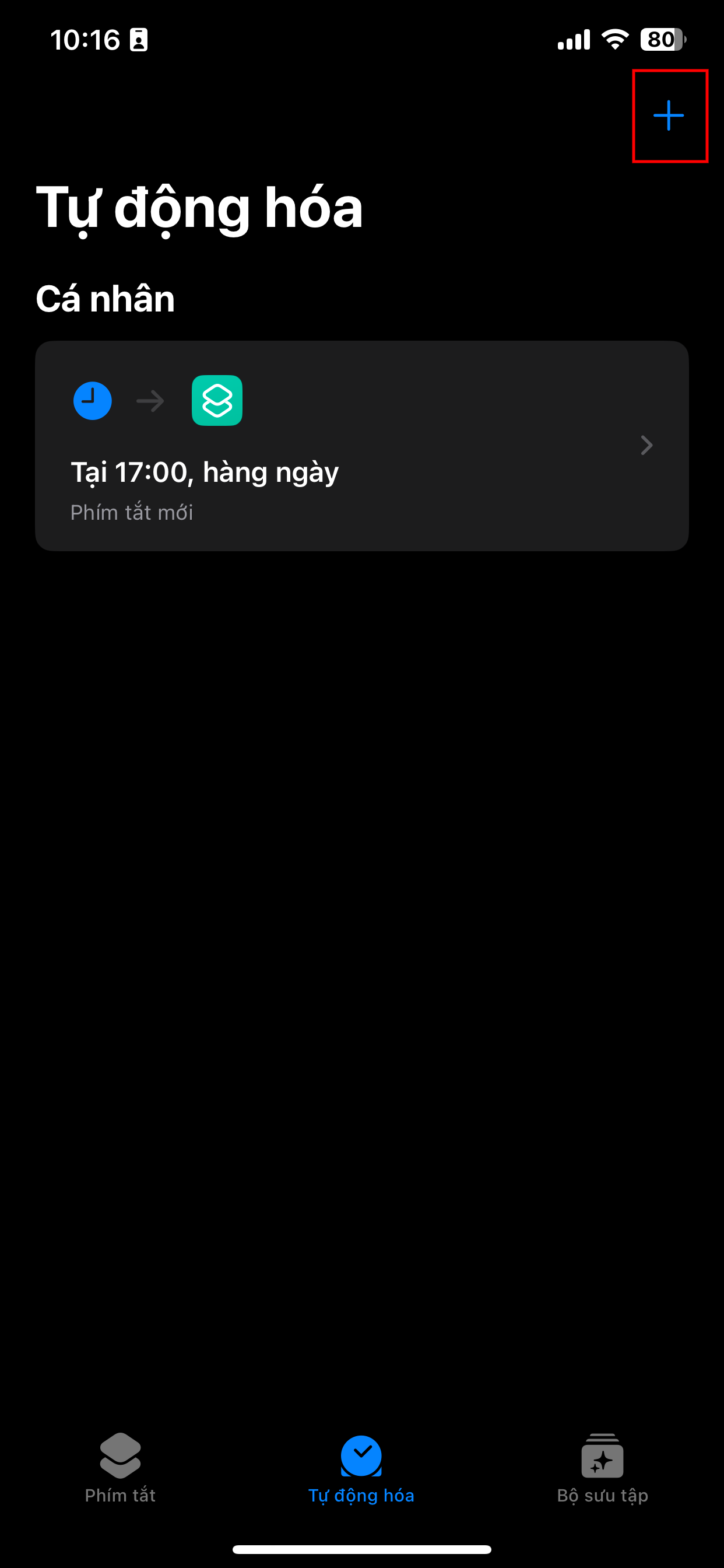Image resolution: width=724 pixels, height=1568 pixels.
Task: Tap the plus icon to add automation
Action: [668, 116]
